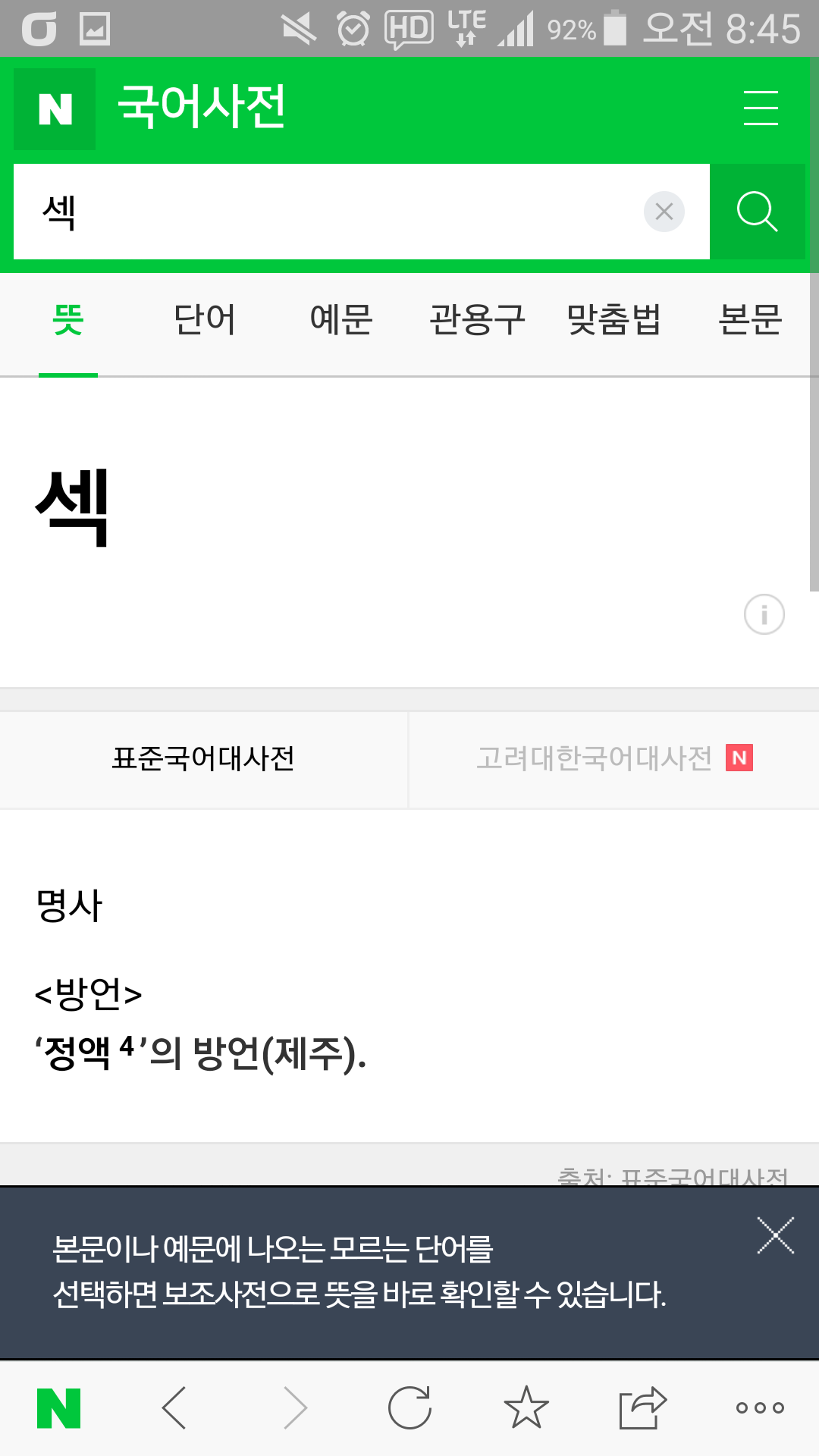Screen dimensions: 819x1456
Task: Switch to the 단어 tab
Action: click(205, 320)
